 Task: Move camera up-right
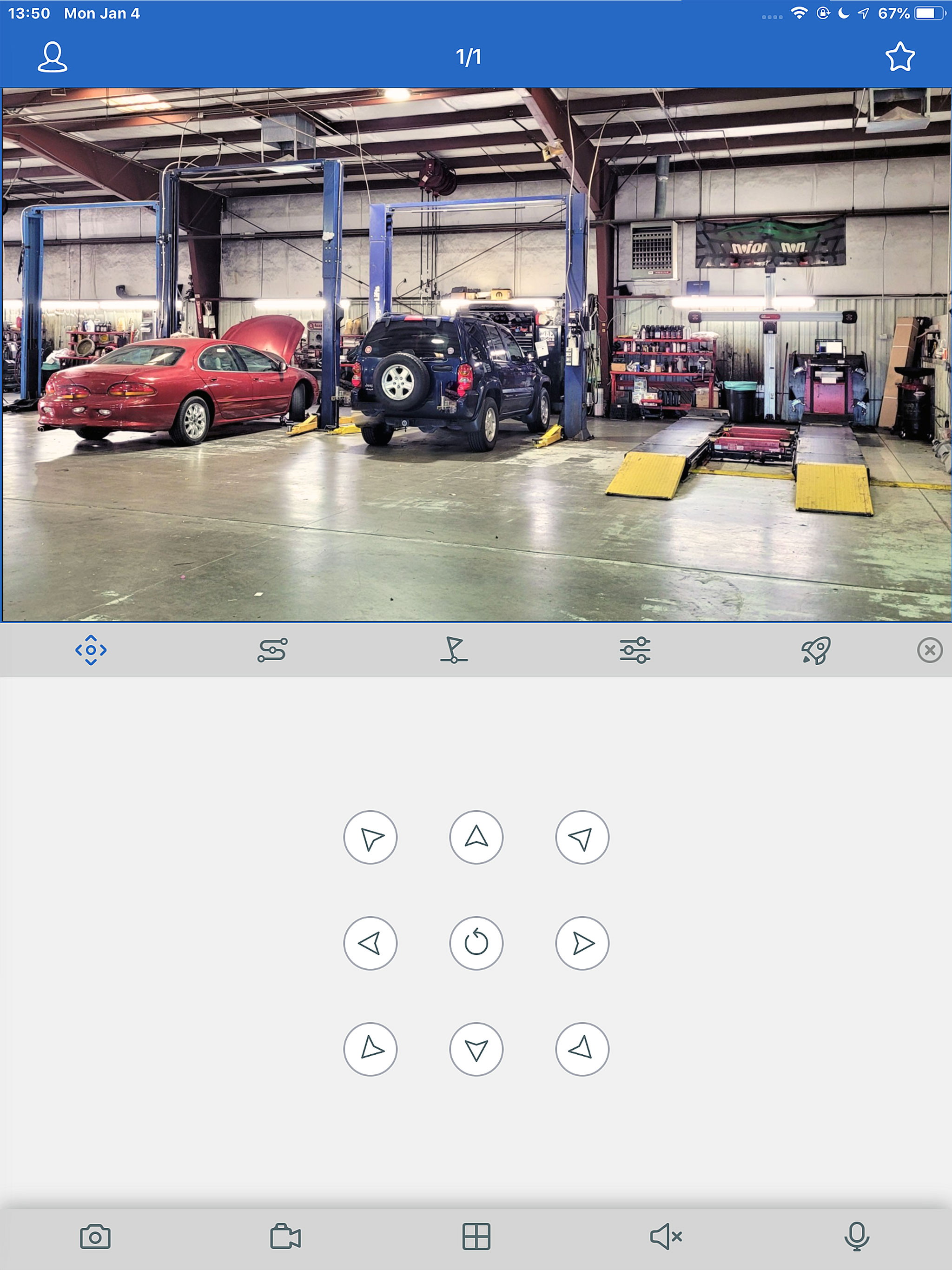pyautogui.click(x=582, y=837)
